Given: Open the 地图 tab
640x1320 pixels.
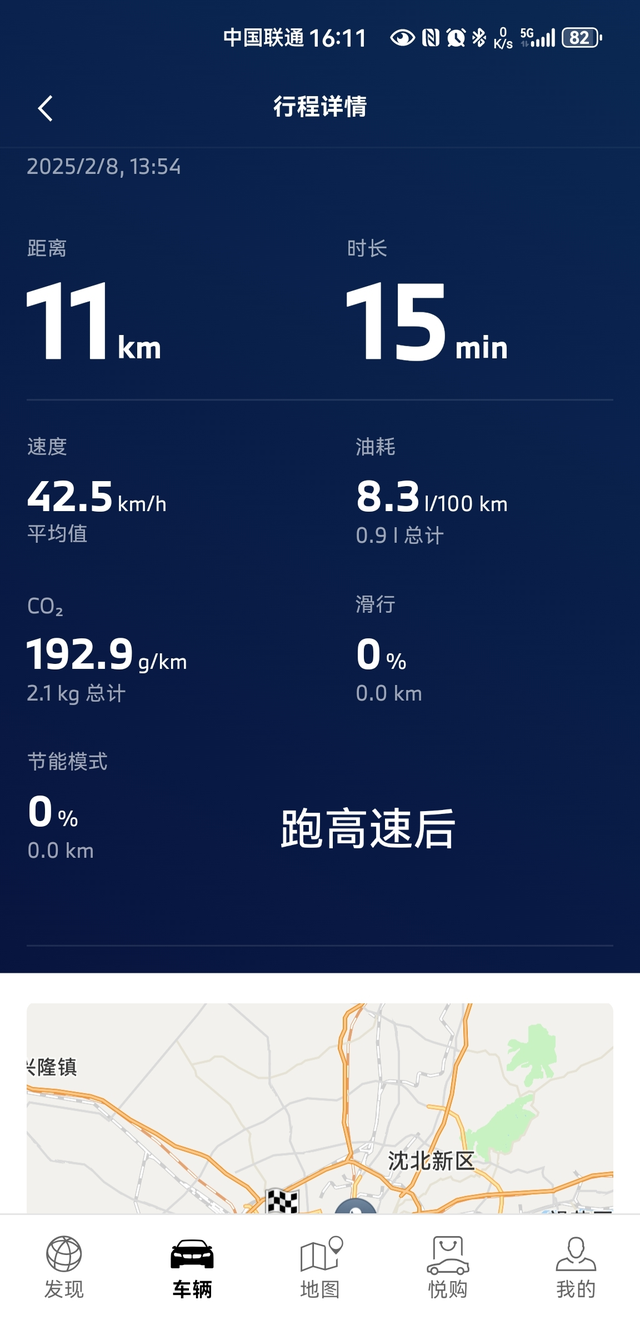Looking at the screenshot, I should click(x=320, y=1267).
